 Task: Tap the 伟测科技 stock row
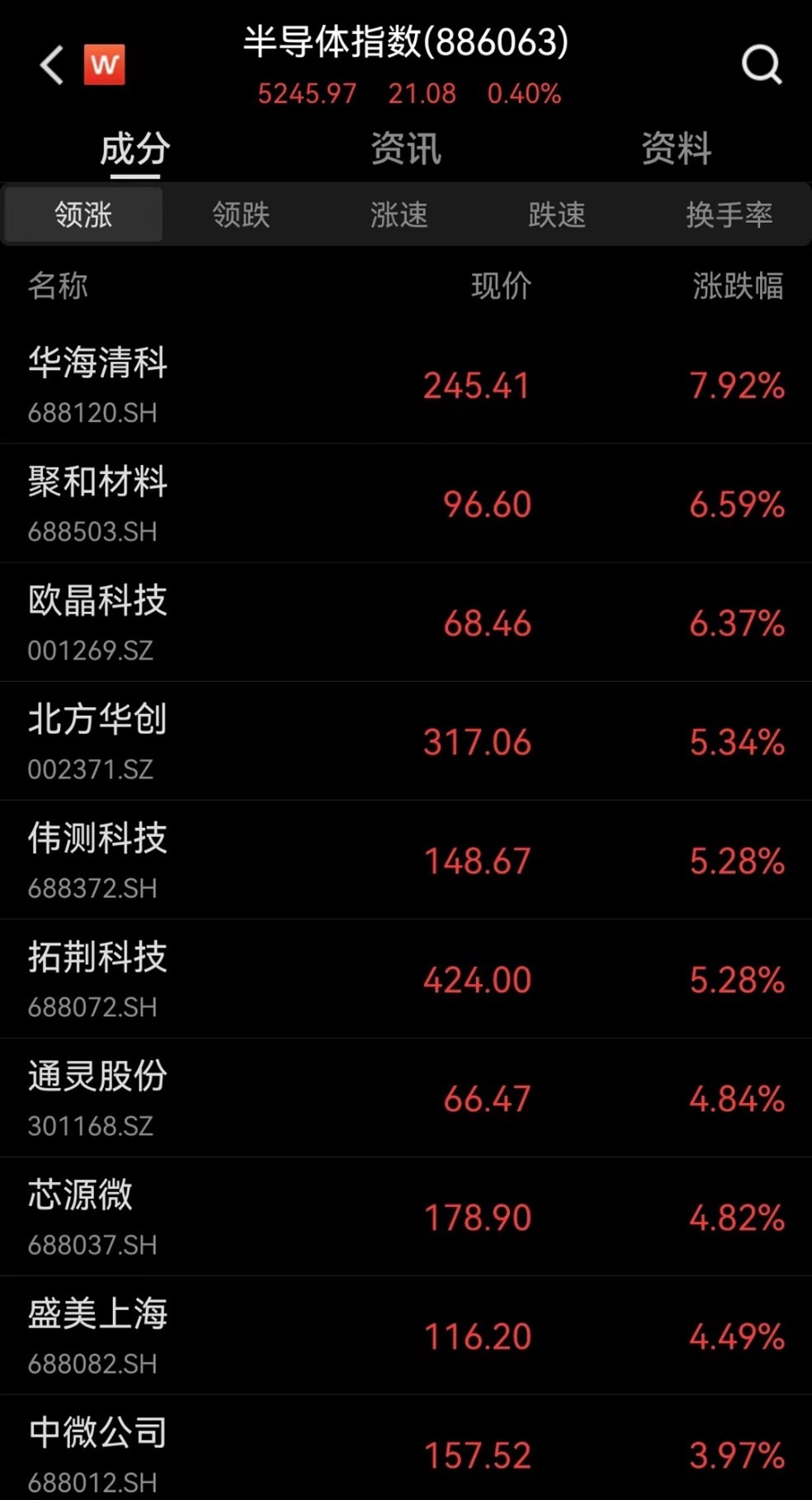coord(98,859)
